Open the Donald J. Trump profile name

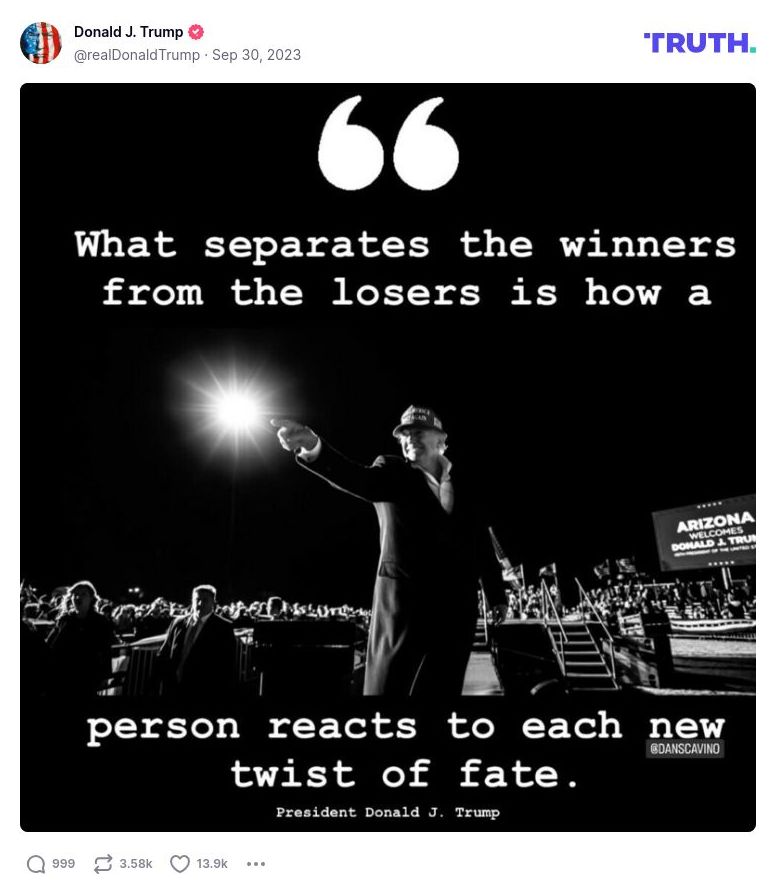(x=128, y=32)
